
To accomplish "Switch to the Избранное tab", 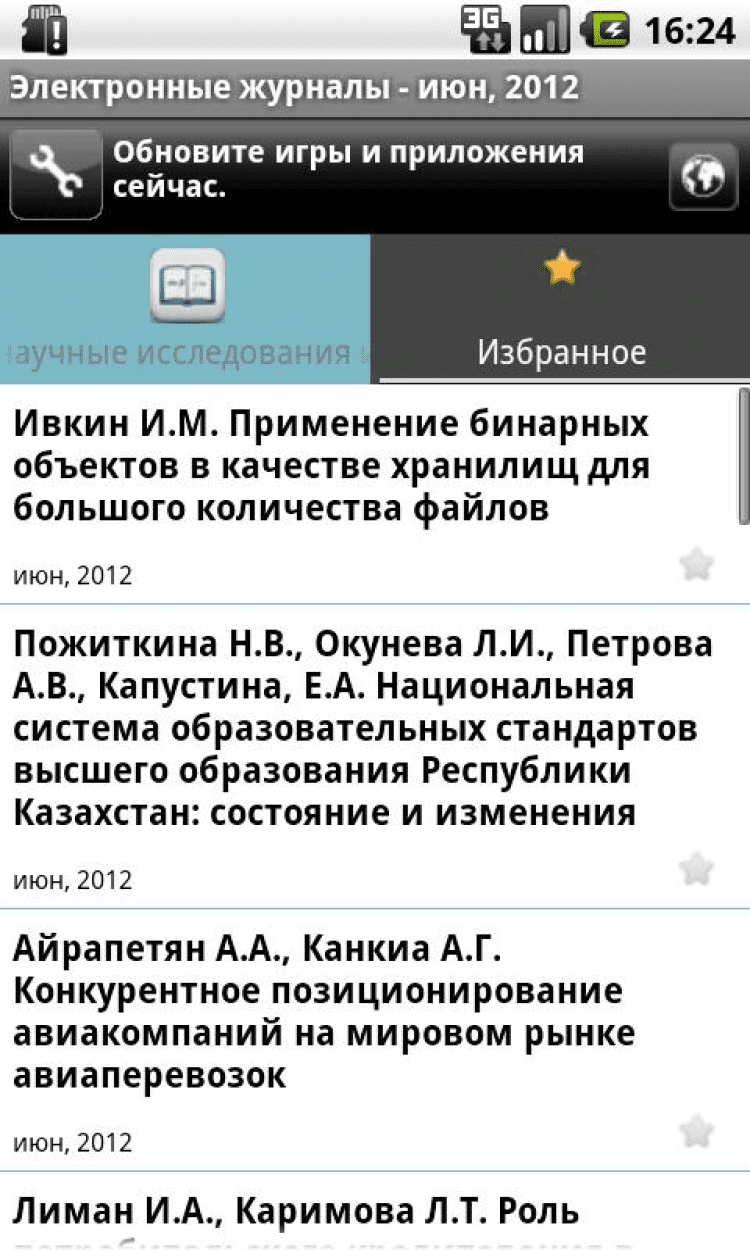I will coord(561,310).
